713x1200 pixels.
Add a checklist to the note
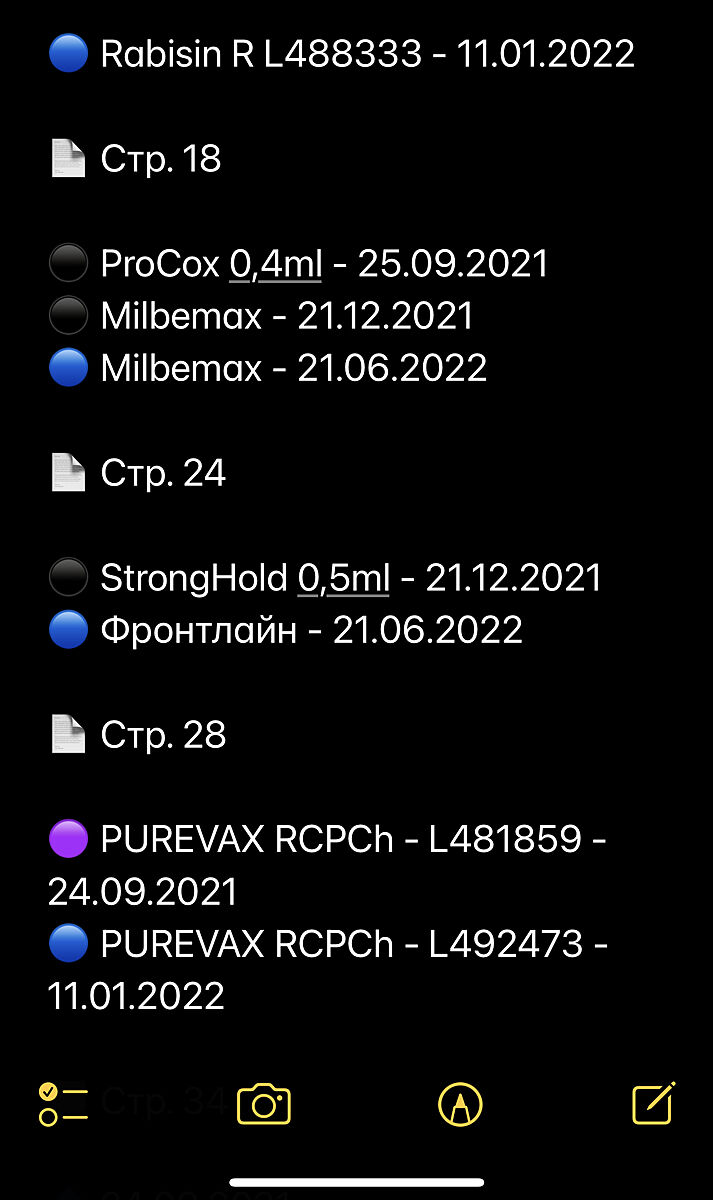(x=63, y=1105)
